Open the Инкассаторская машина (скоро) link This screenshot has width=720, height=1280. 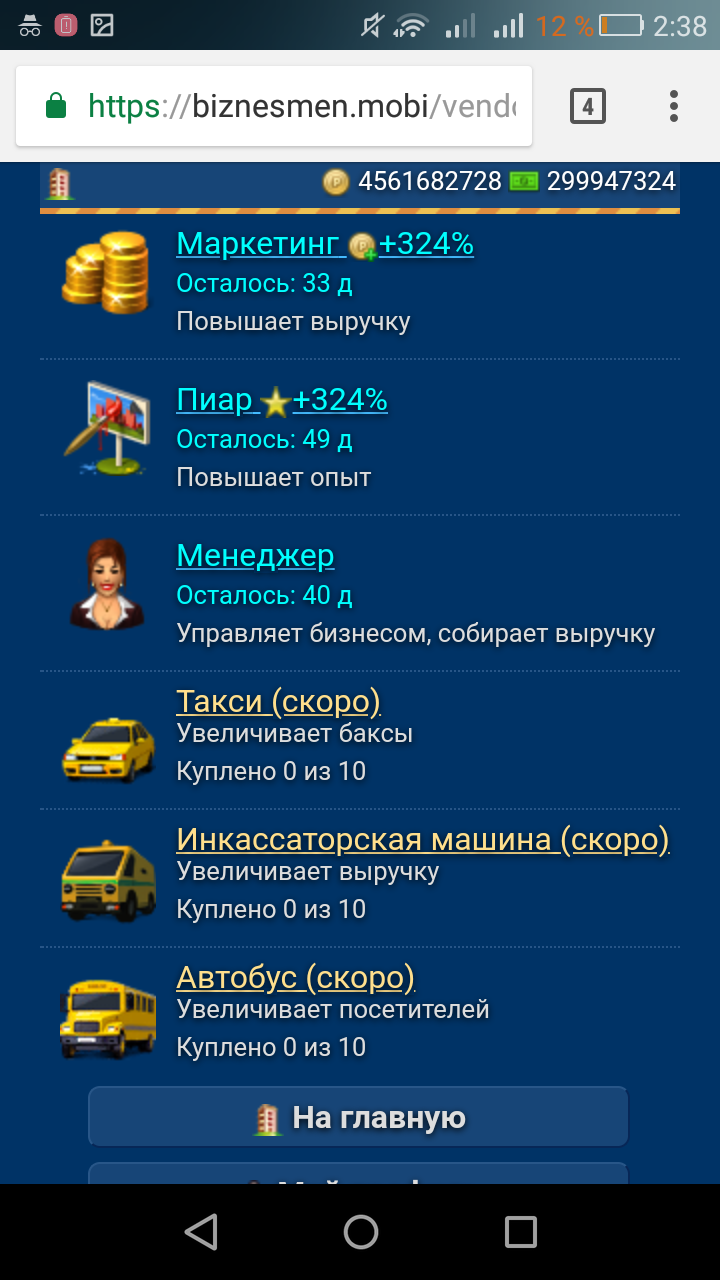click(422, 839)
